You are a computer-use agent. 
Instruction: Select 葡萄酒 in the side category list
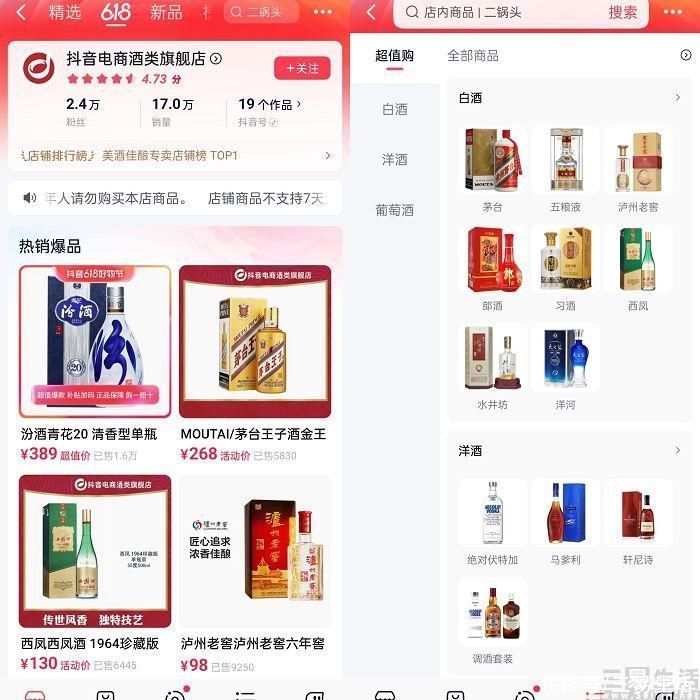pos(395,210)
